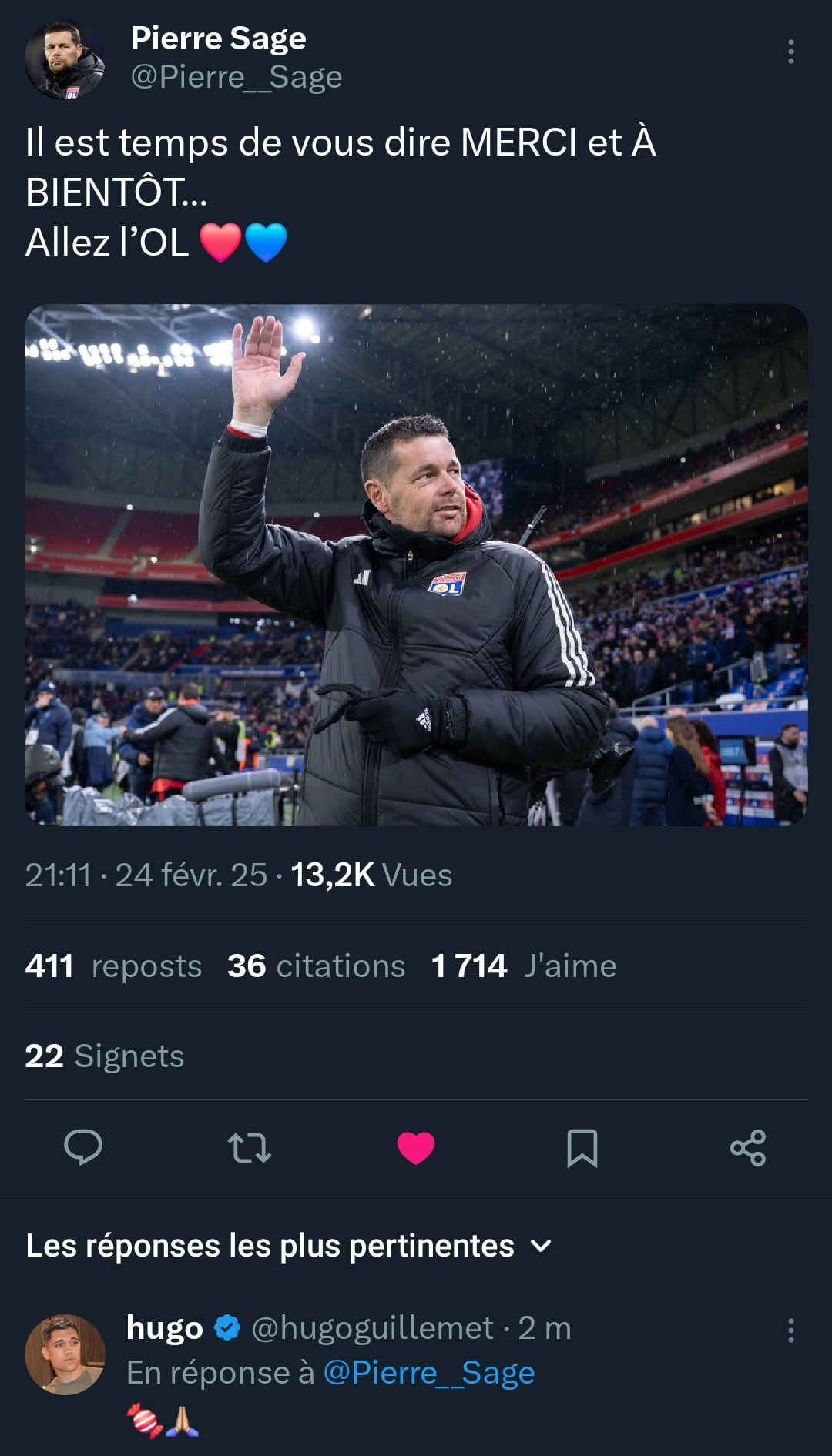Screen dimensions: 832x1456
Task: Open hugo's profile avatar
Action: click(x=65, y=1354)
